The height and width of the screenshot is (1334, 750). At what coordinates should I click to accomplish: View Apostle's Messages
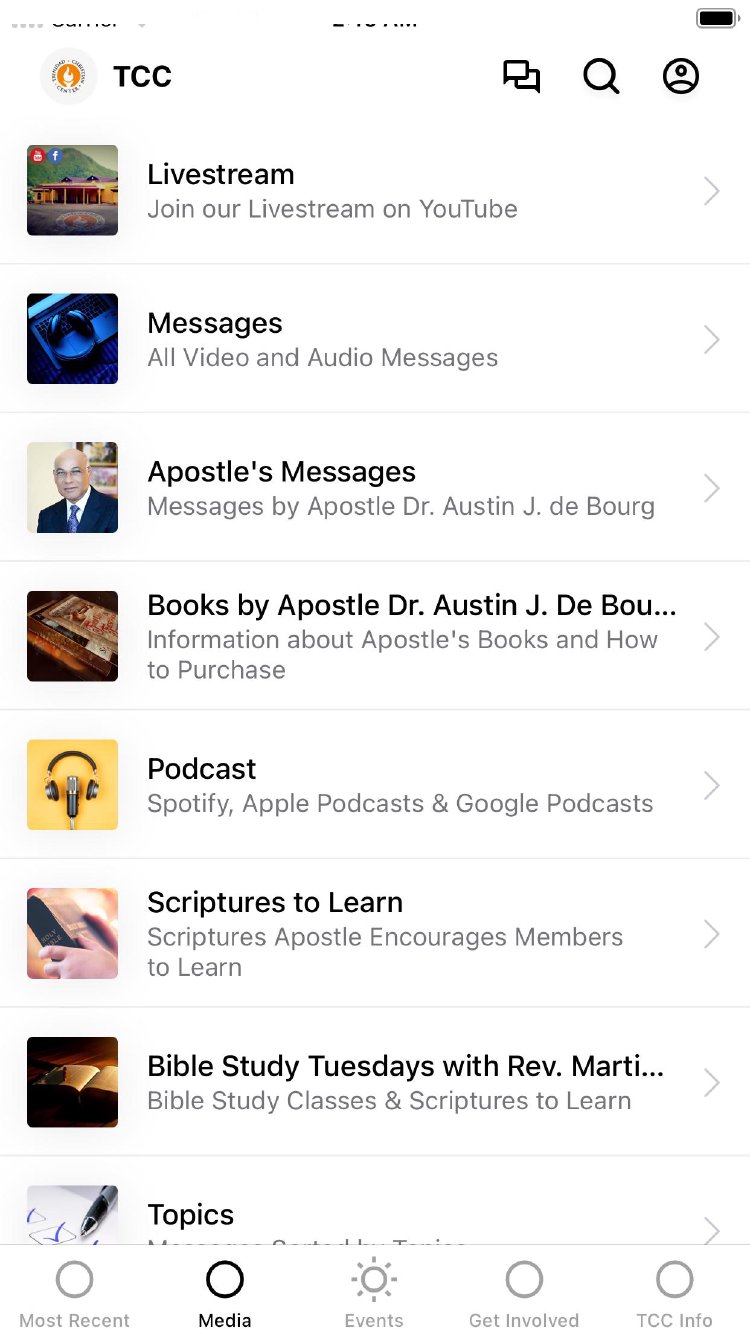[x=375, y=488]
